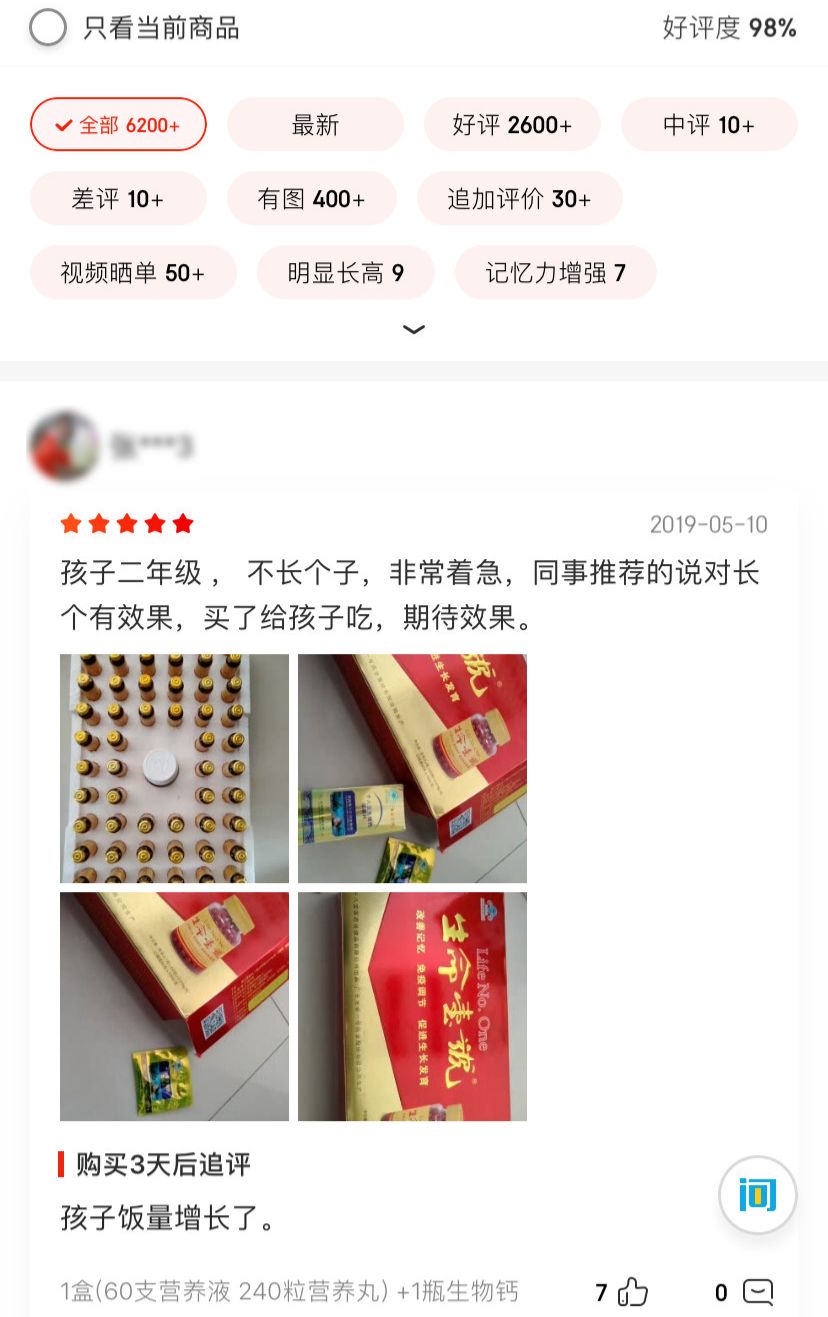
Task: Select the 好评 2600+ filter button
Action: click(x=512, y=124)
